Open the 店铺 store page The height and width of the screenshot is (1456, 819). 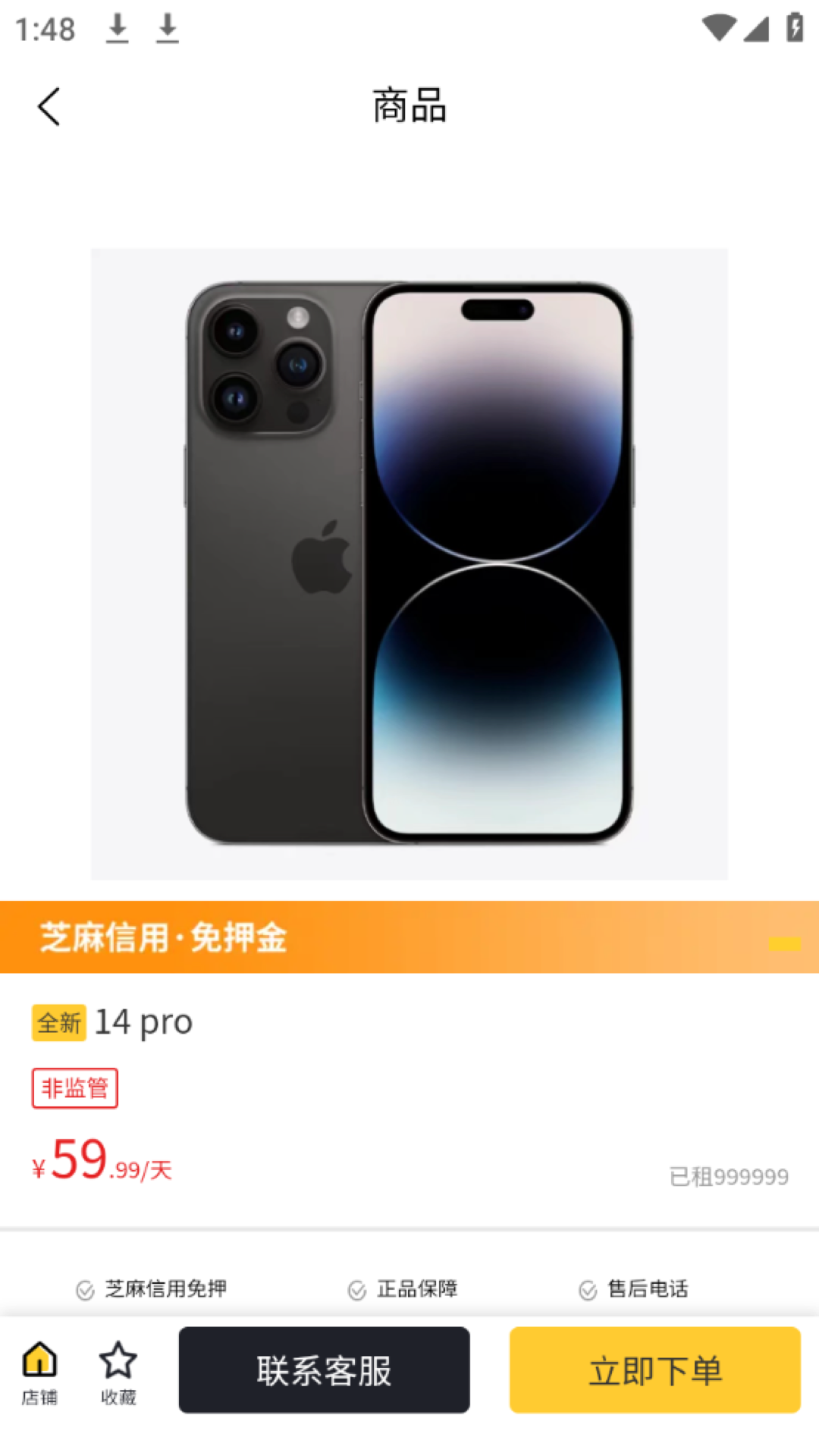point(39,1371)
